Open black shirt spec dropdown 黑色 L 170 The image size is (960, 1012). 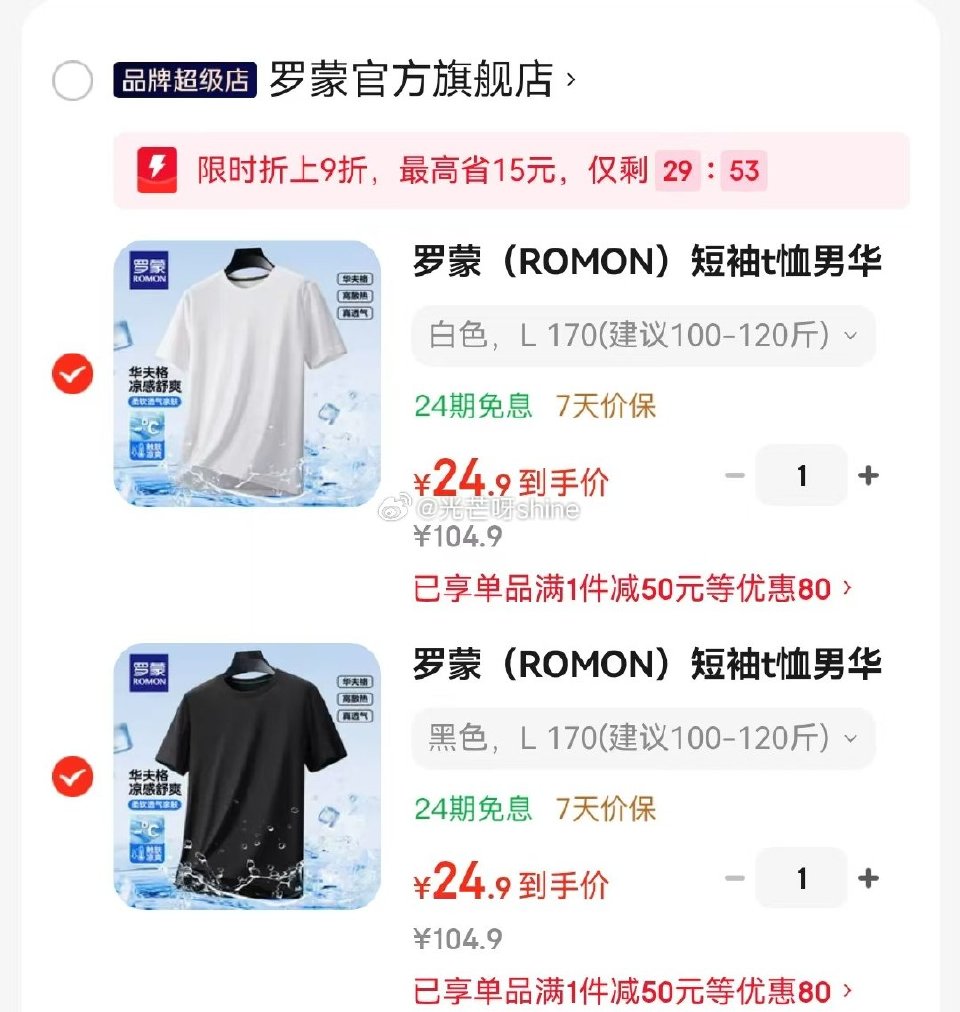pyautogui.click(x=643, y=738)
